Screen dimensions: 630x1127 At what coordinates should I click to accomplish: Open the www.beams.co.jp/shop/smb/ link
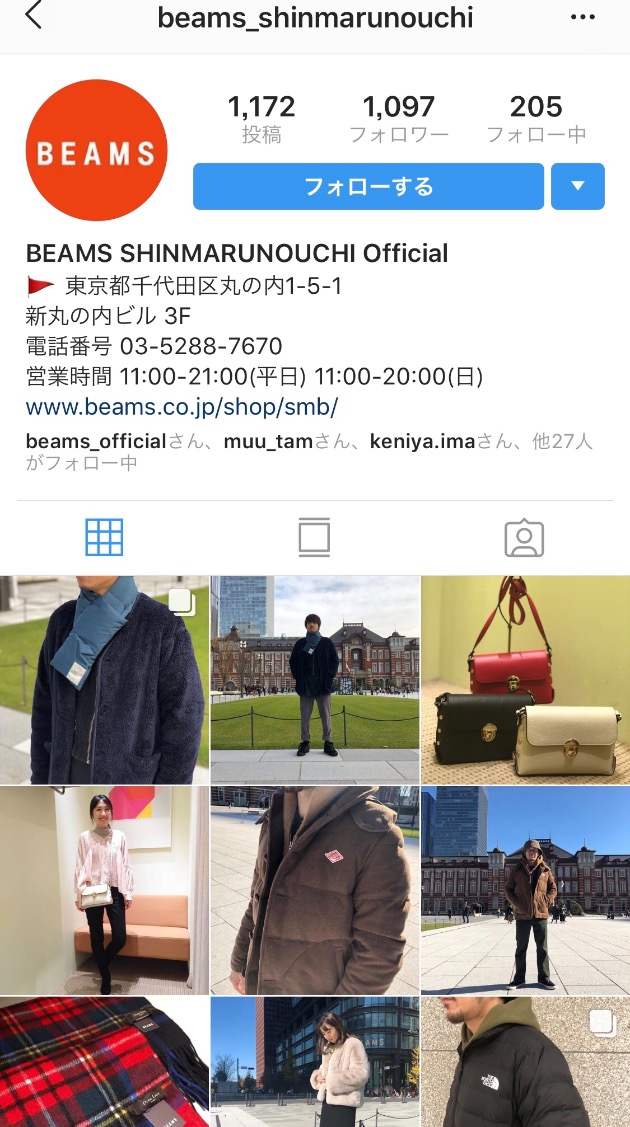(x=182, y=407)
